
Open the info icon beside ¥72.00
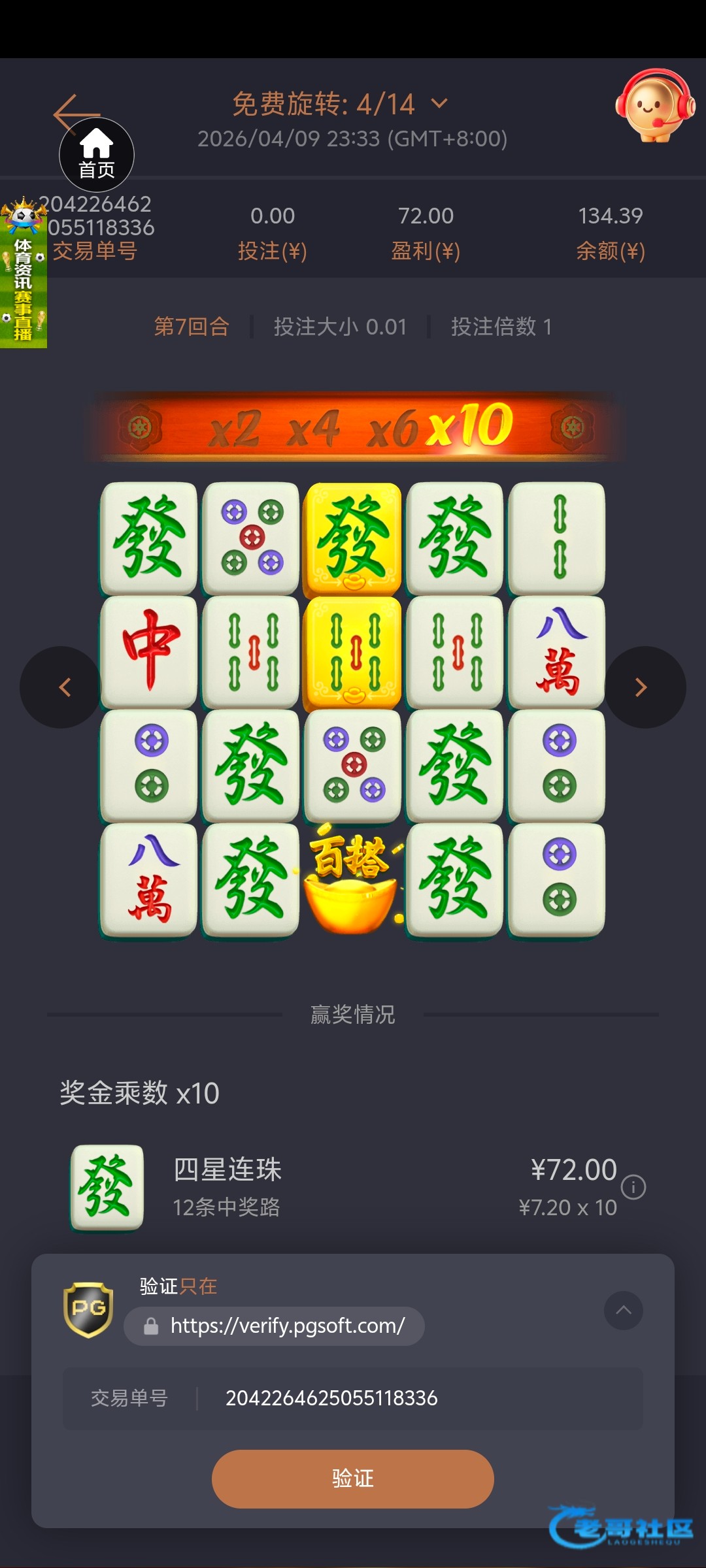(633, 1187)
